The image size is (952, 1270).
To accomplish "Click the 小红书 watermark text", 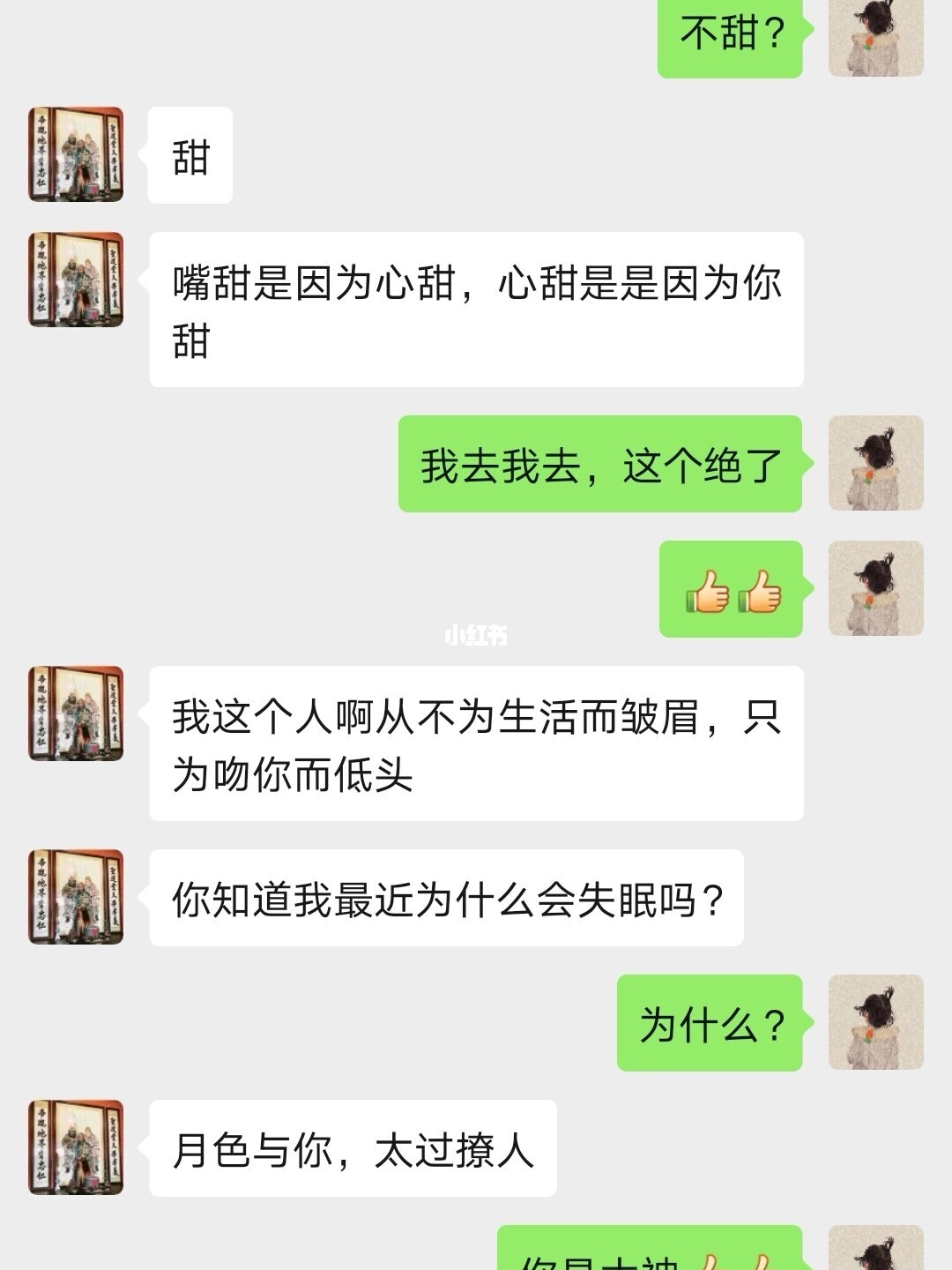I will [x=473, y=637].
